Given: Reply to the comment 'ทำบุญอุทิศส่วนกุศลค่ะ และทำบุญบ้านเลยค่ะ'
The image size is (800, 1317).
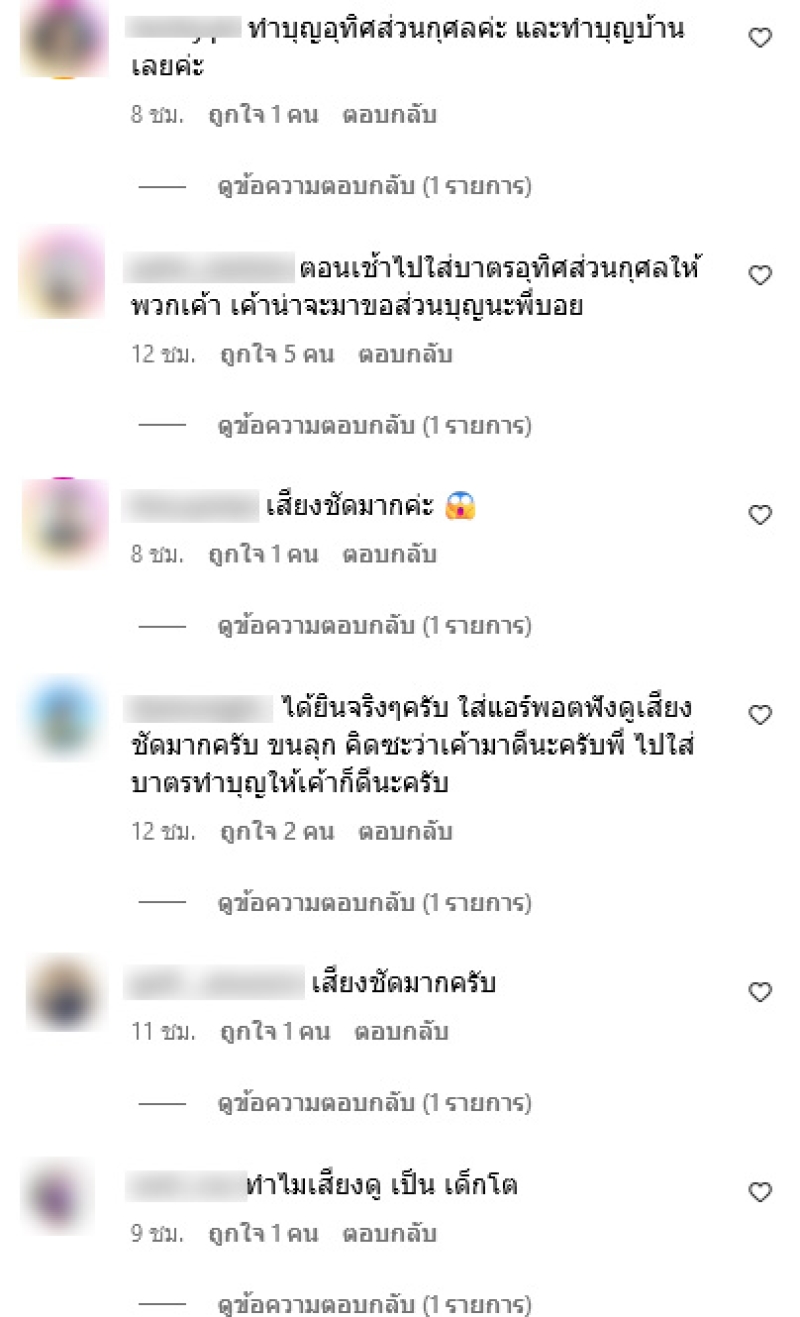Looking at the screenshot, I should (x=389, y=115).
